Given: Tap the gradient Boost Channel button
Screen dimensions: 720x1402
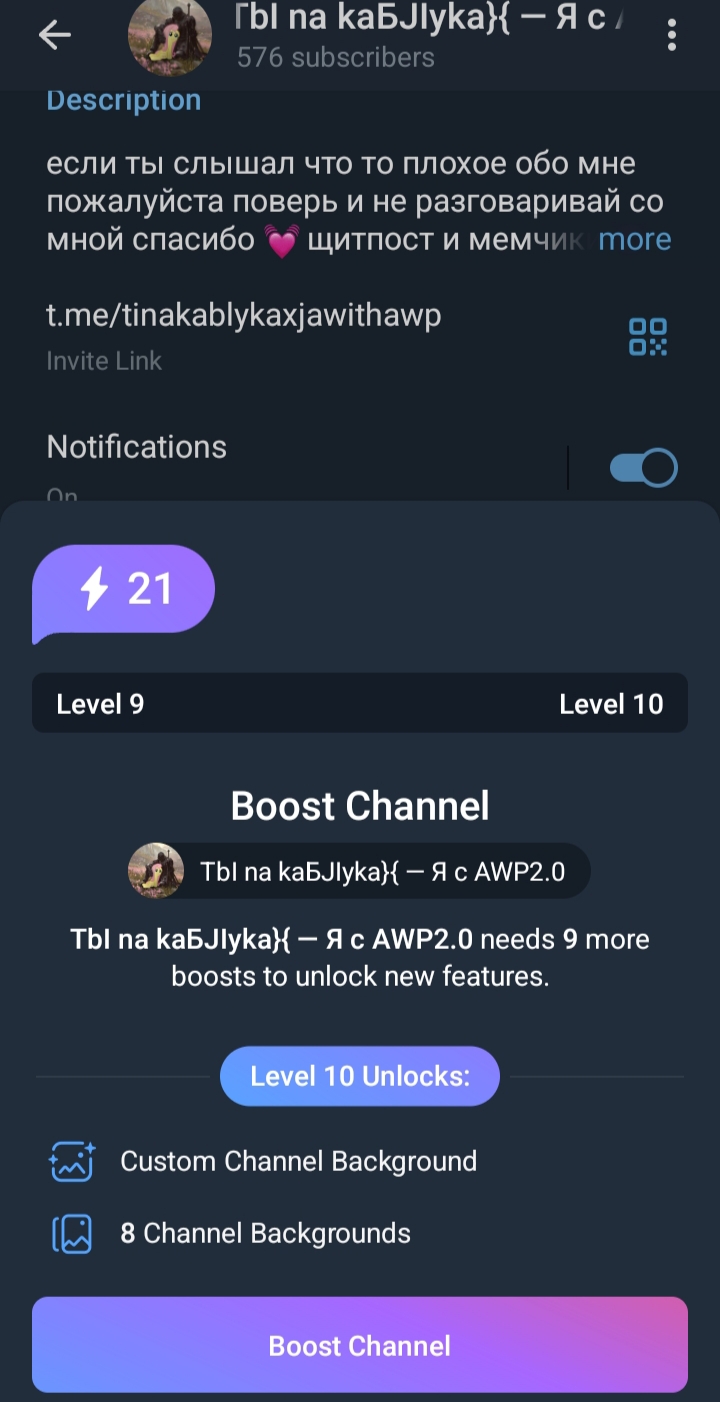Looking at the screenshot, I should 360,1345.
